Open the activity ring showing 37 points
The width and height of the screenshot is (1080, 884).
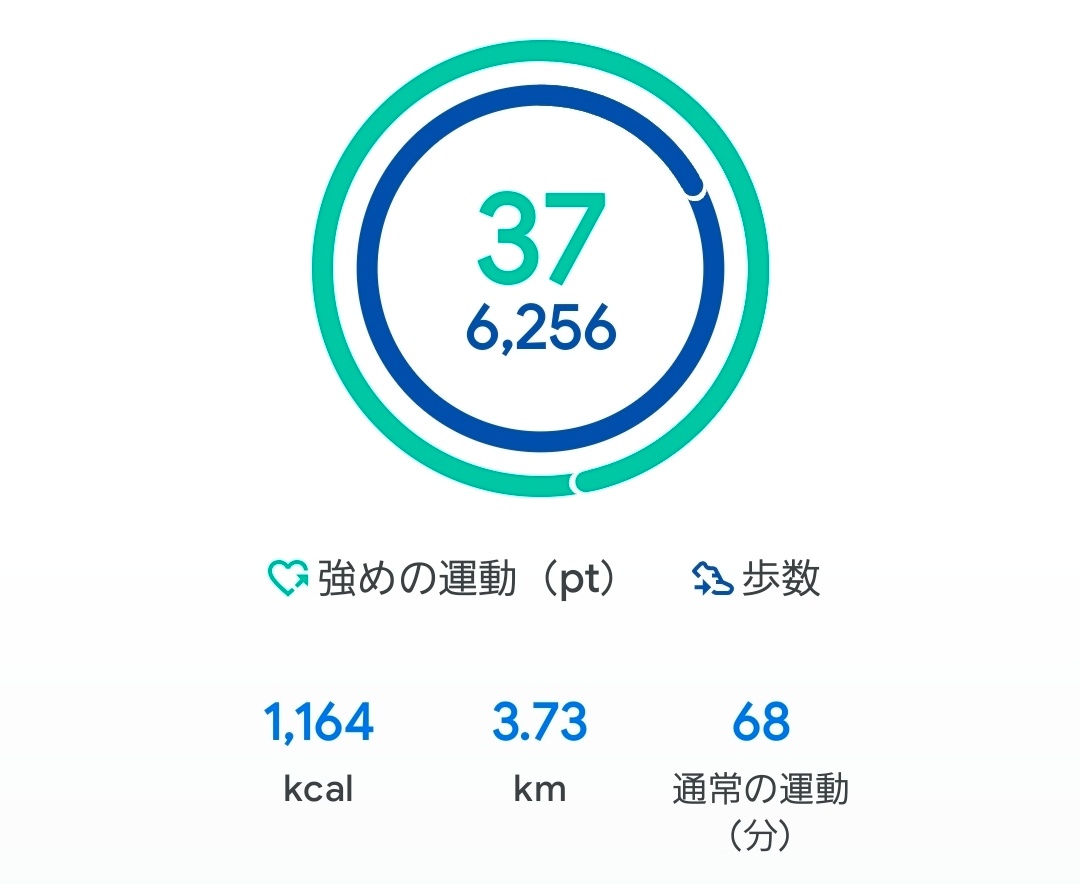[540, 268]
